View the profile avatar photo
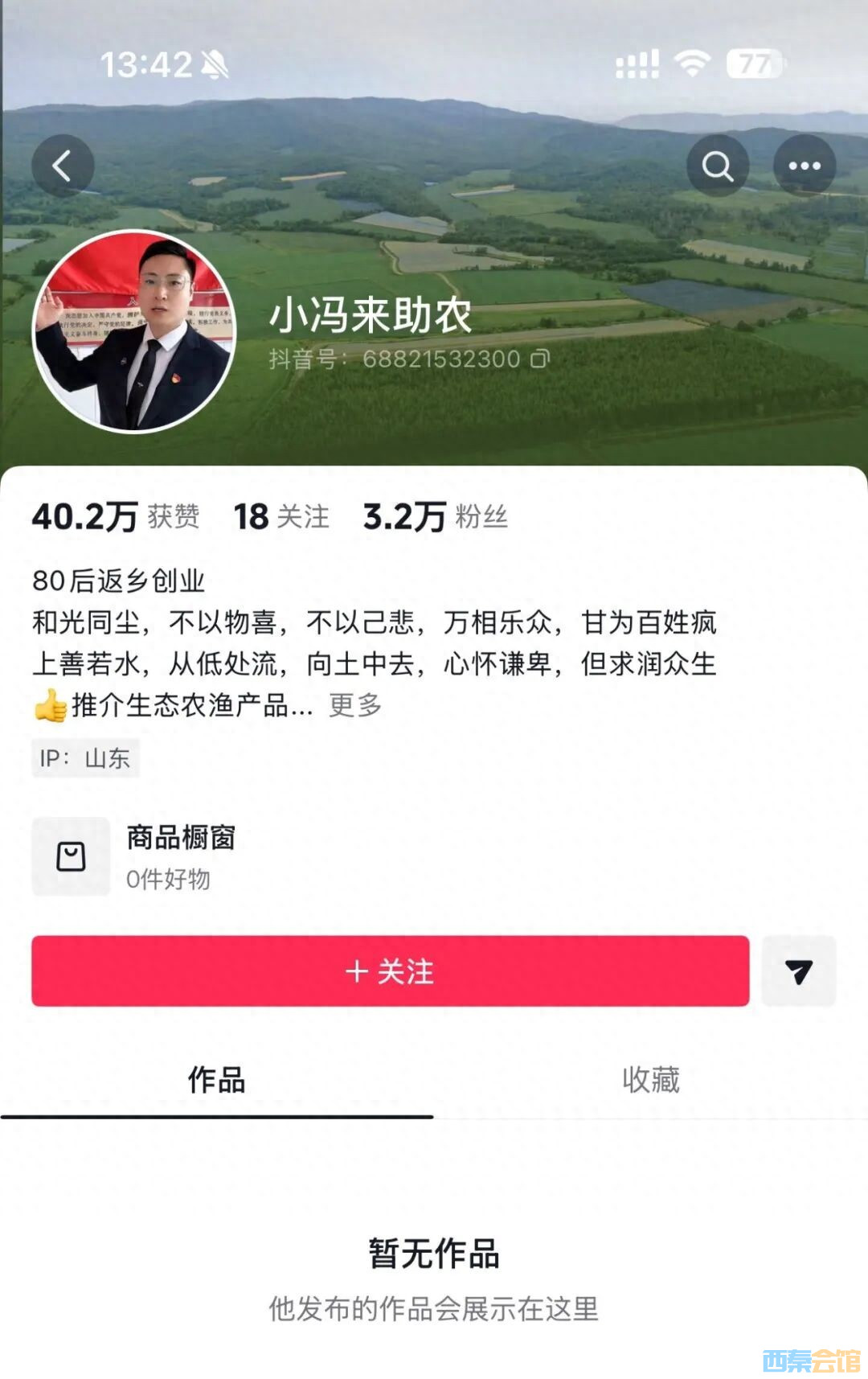Viewport: 868px width, 1379px height. point(133,331)
